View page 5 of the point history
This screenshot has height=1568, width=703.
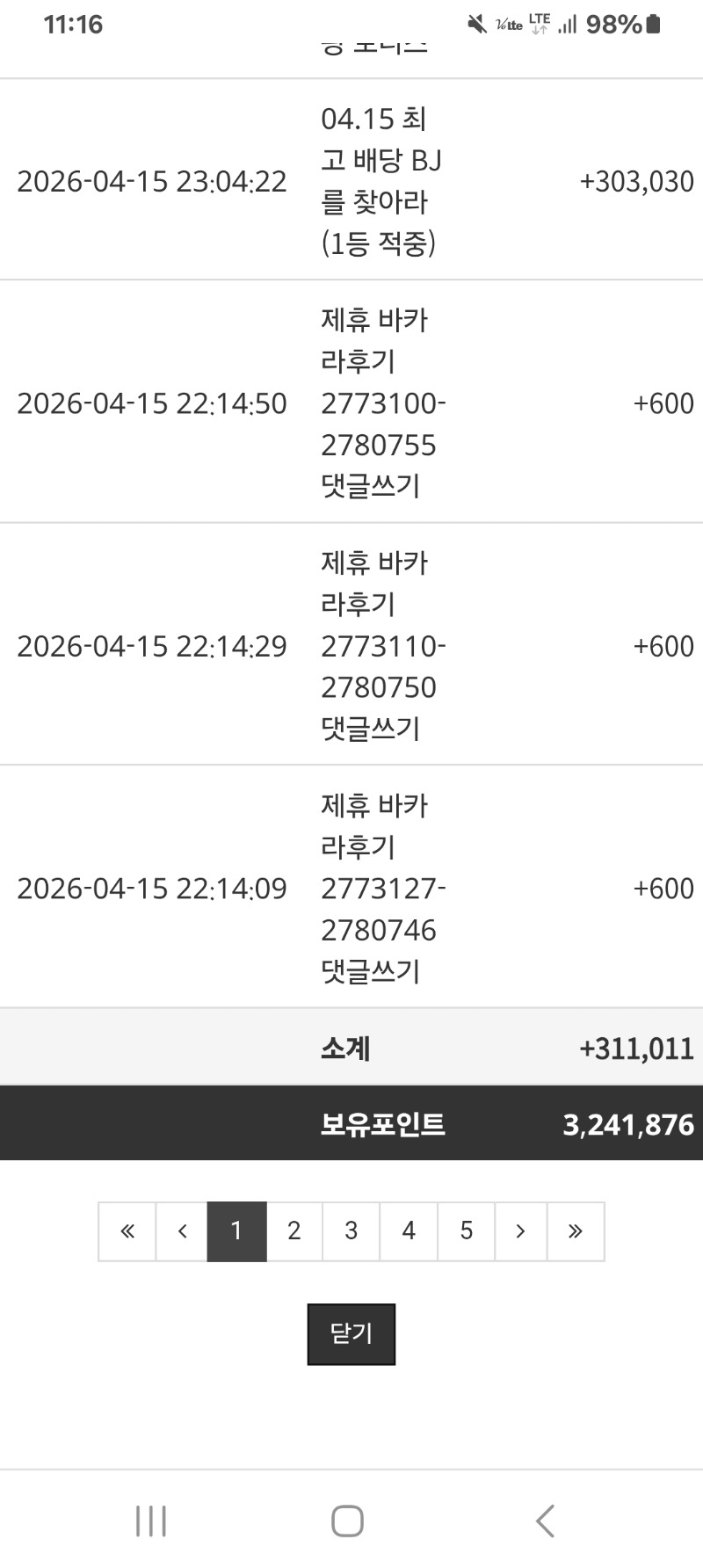[467, 1231]
